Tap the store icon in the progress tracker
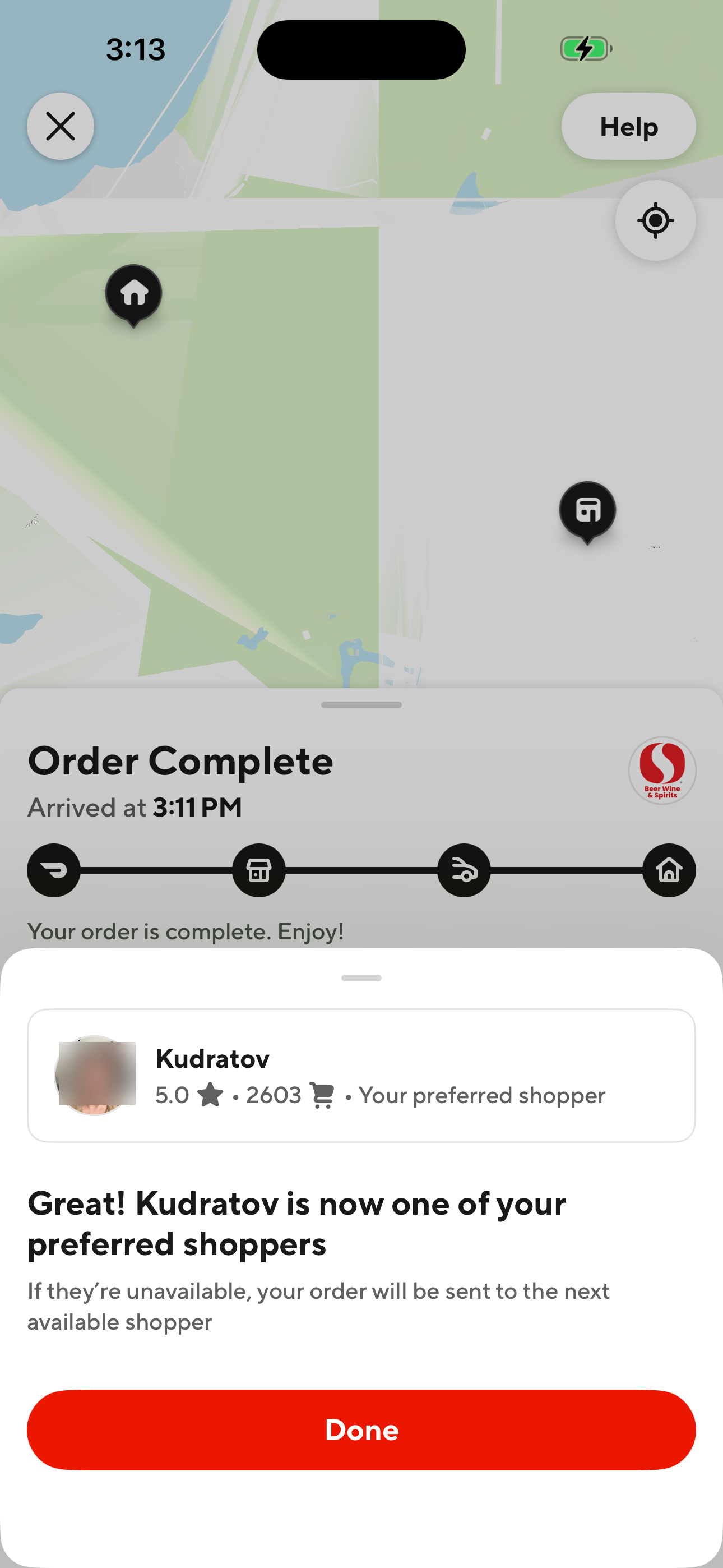Screen dimensions: 723x1568 [x=258, y=870]
